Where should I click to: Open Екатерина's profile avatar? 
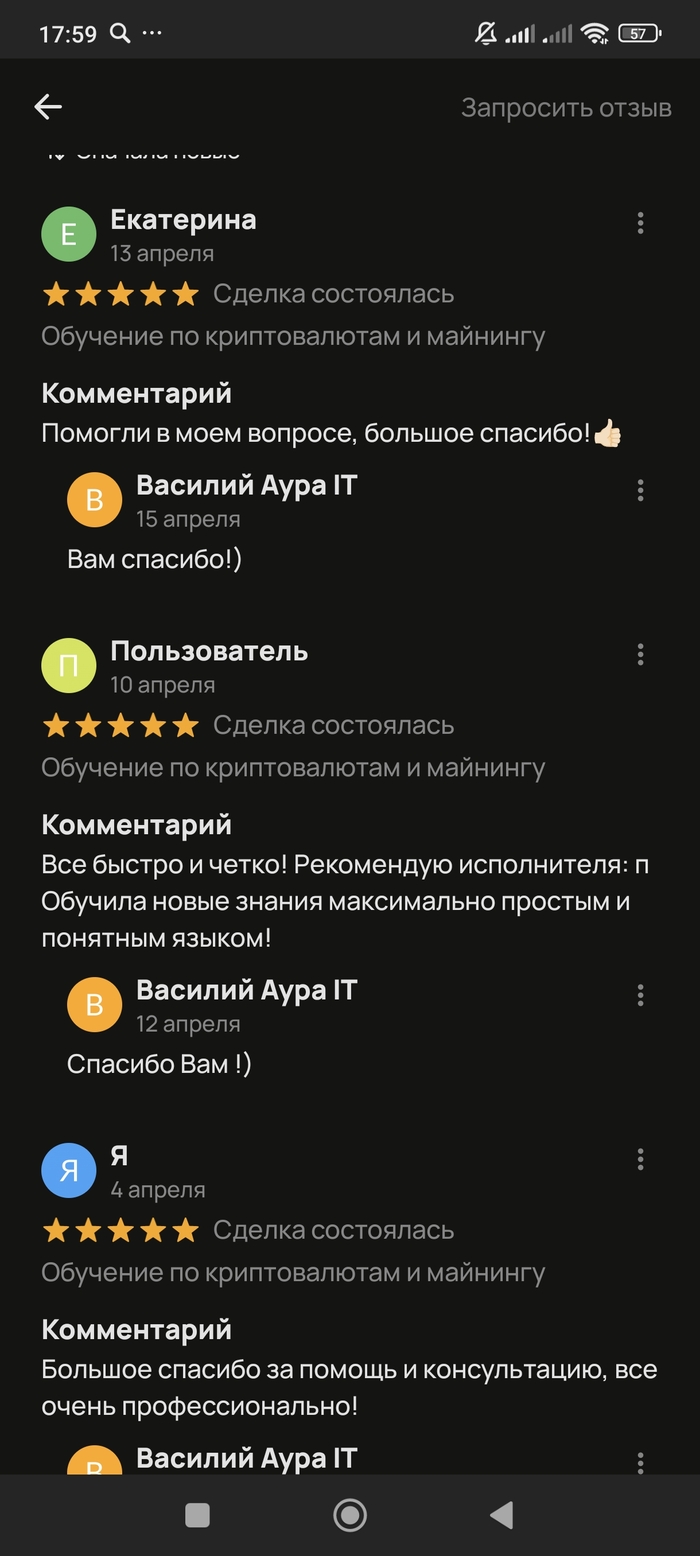click(x=69, y=234)
